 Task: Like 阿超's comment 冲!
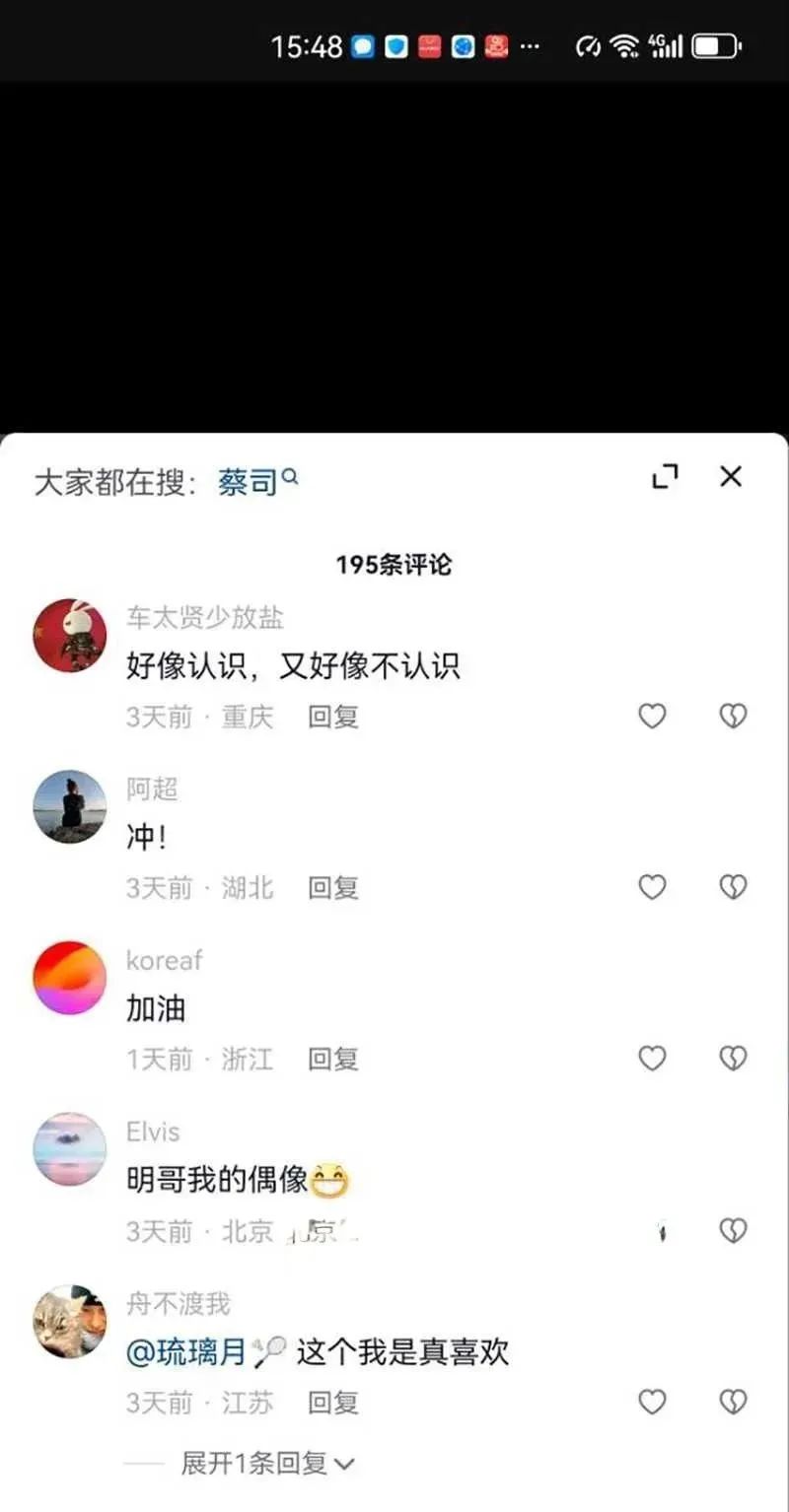[652, 888]
